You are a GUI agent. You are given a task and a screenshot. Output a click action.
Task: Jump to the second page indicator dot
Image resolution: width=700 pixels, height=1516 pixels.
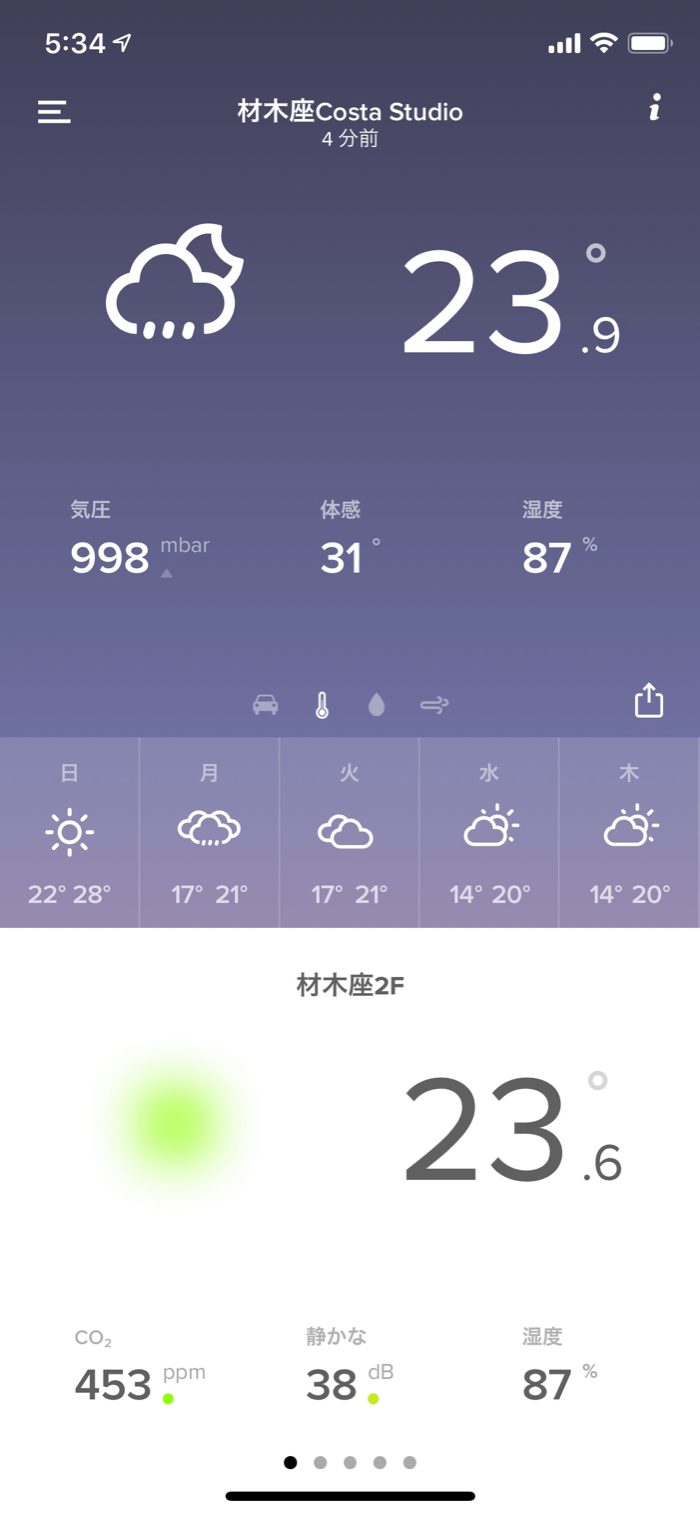click(320, 1462)
